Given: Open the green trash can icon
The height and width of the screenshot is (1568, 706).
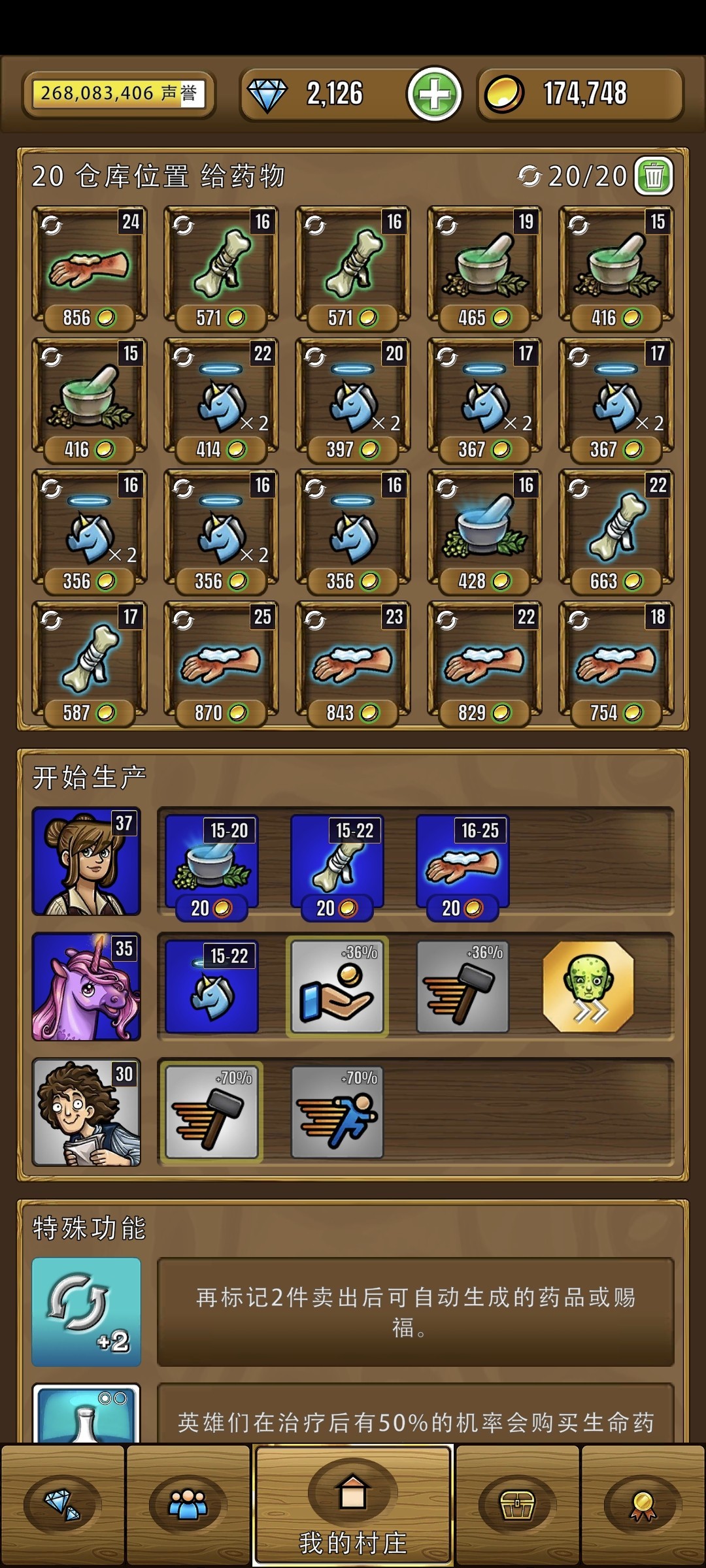Looking at the screenshot, I should pos(654,176).
